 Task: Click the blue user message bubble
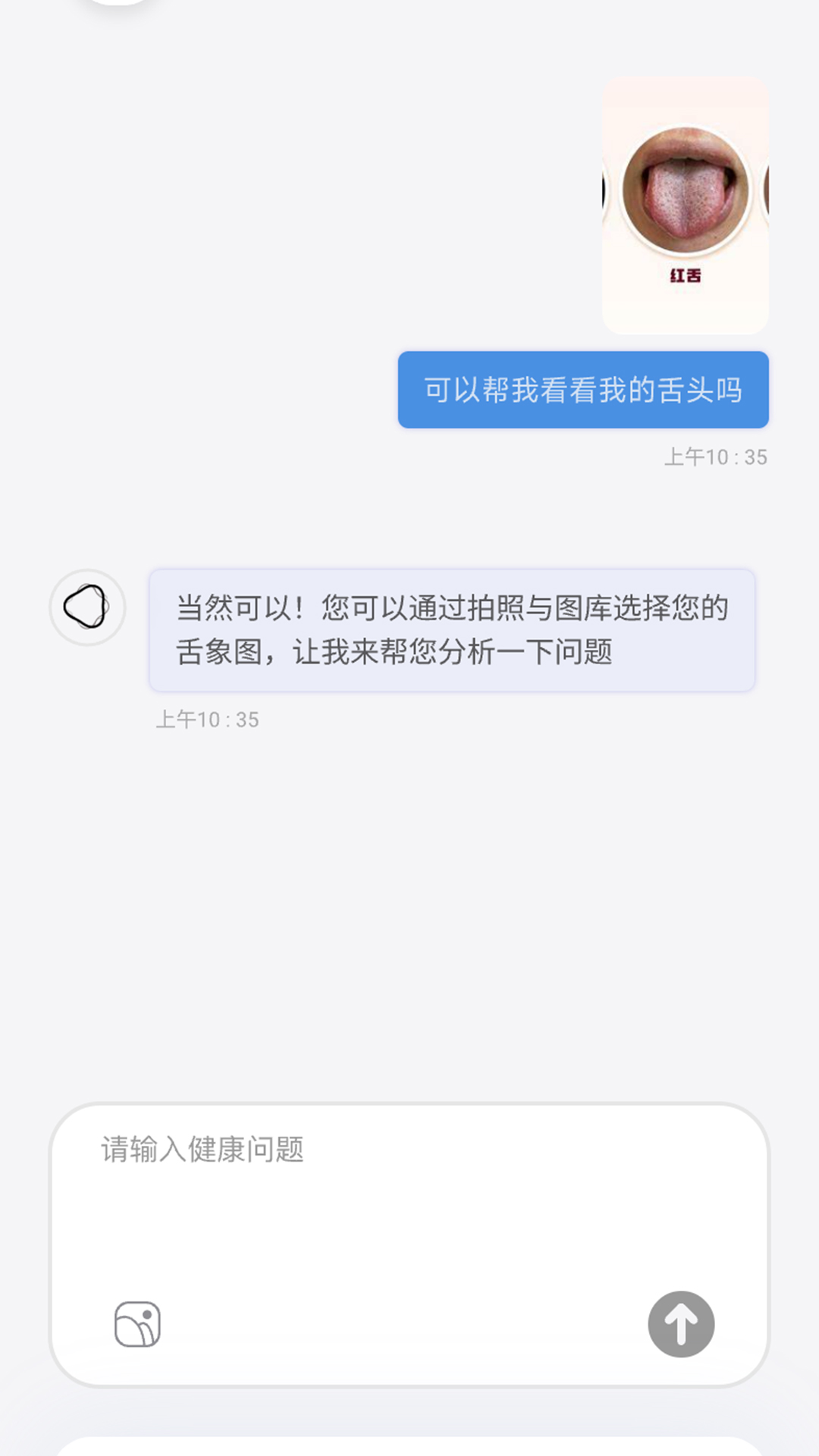coord(582,388)
